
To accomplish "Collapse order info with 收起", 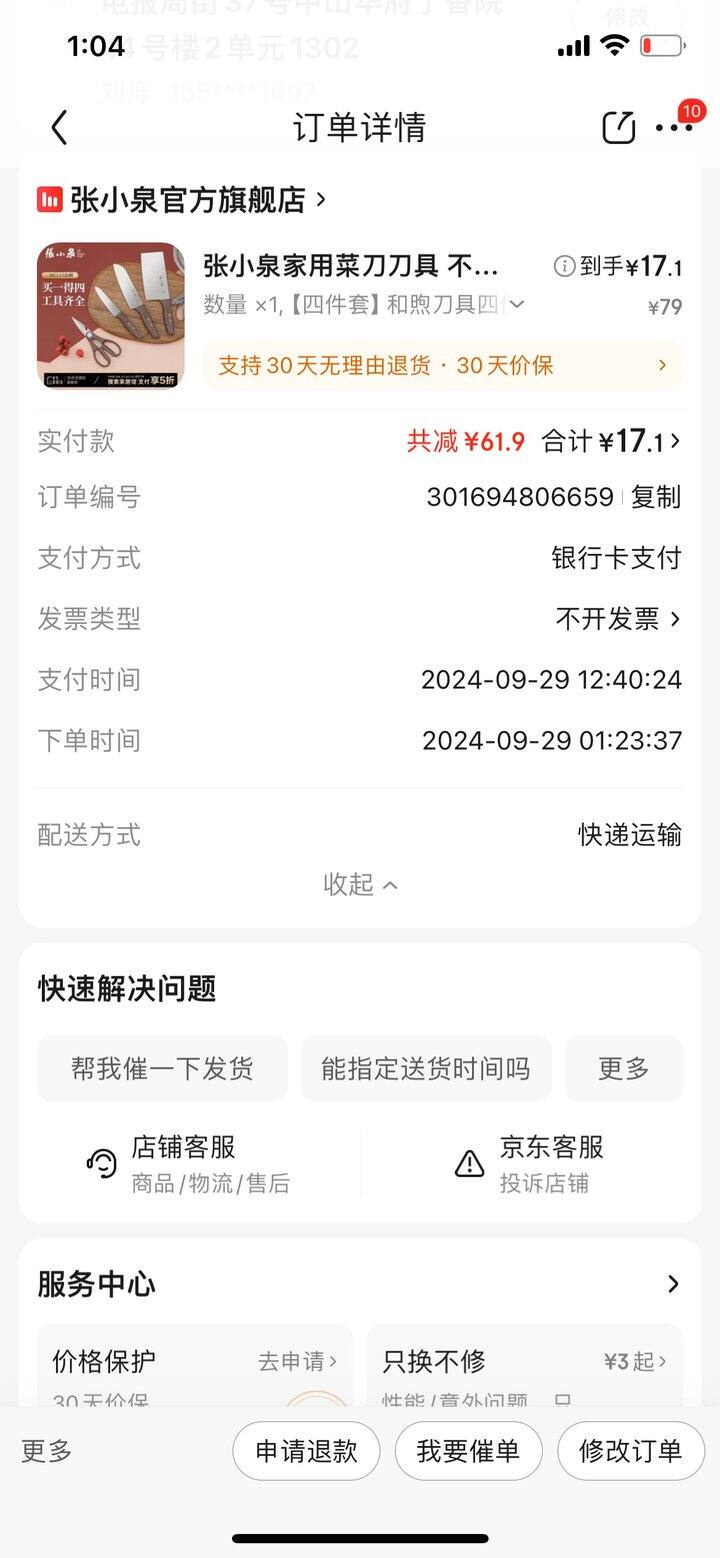I will click(360, 884).
